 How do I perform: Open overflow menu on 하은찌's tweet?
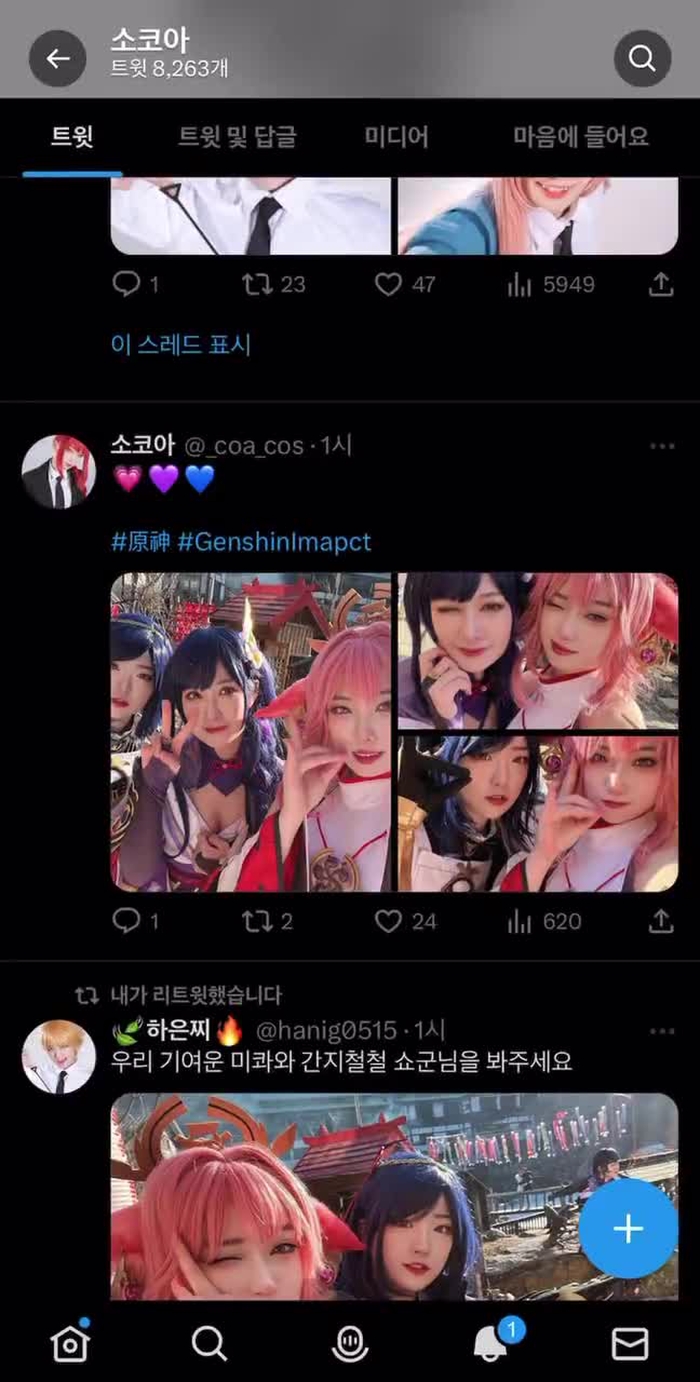[x=661, y=1031]
